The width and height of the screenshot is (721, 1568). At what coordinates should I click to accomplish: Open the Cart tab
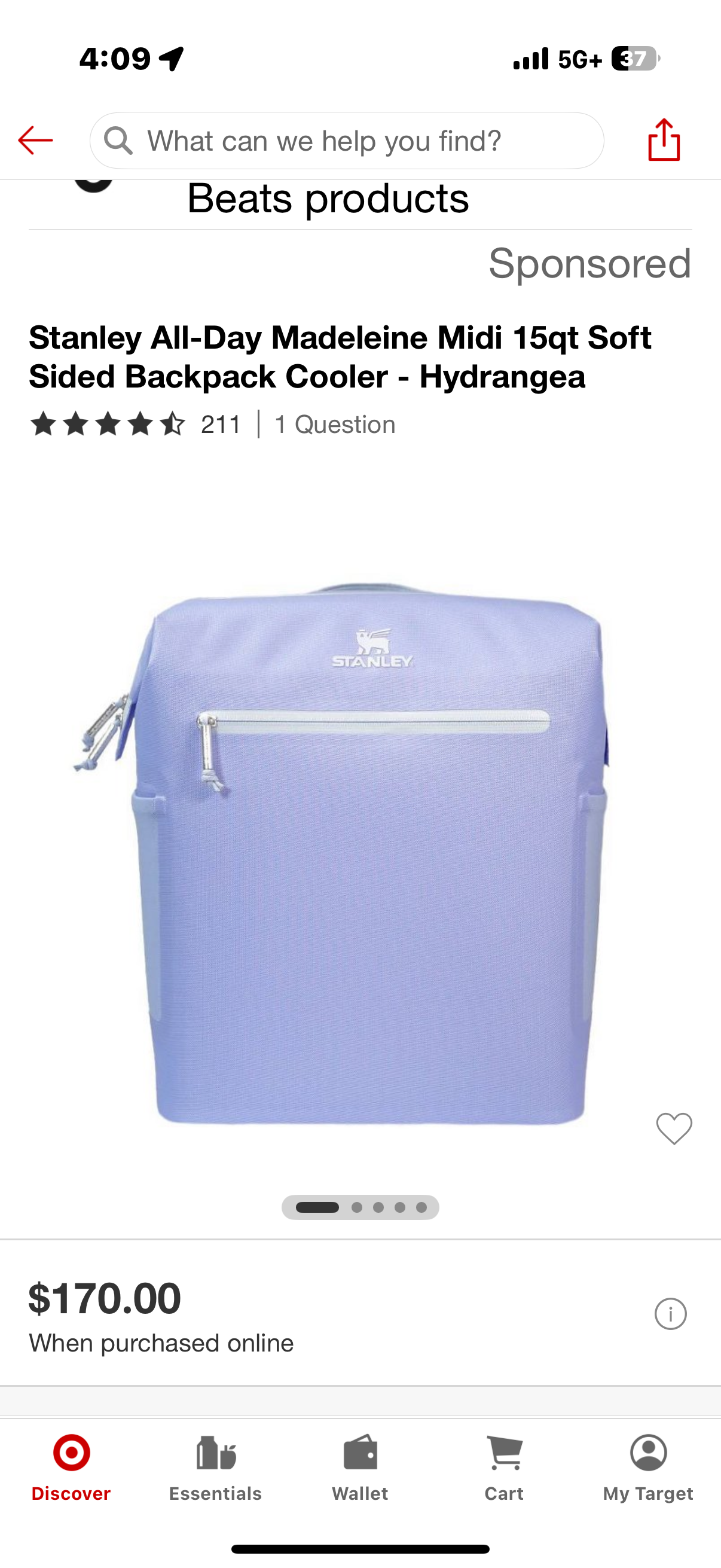pyautogui.click(x=504, y=1467)
